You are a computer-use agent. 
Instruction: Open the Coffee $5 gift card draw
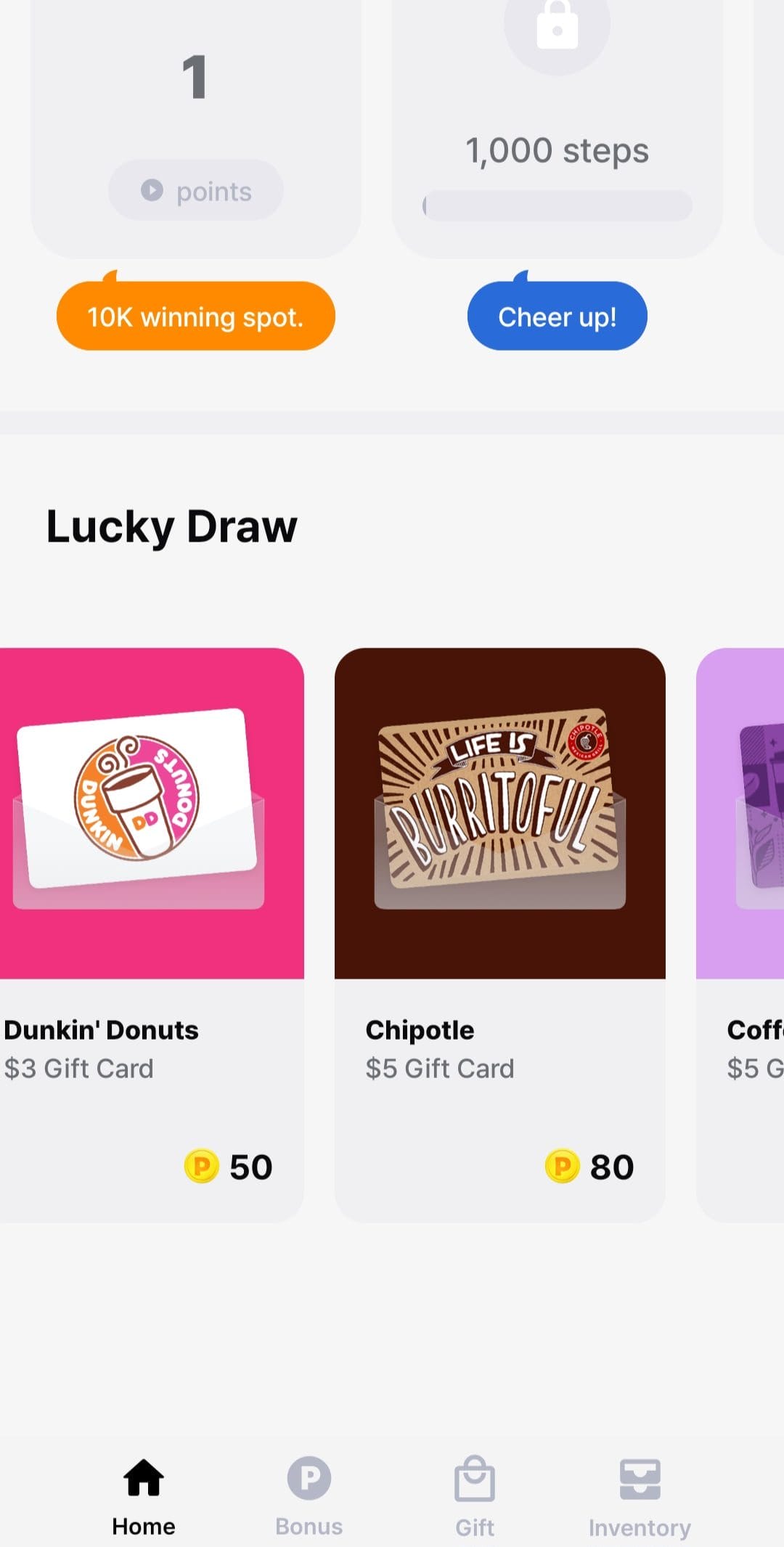pos(740,935)
